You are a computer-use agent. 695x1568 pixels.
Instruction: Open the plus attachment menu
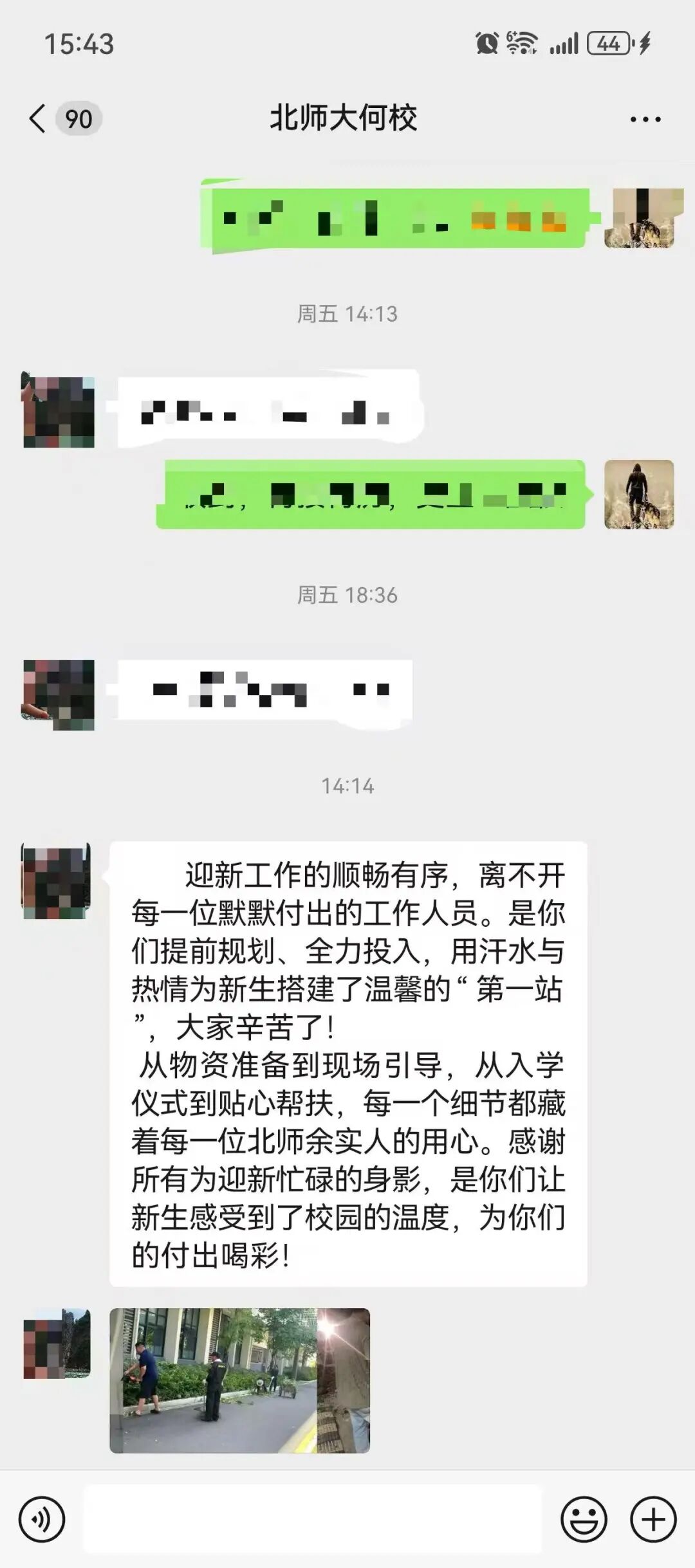coord(653,1520)
